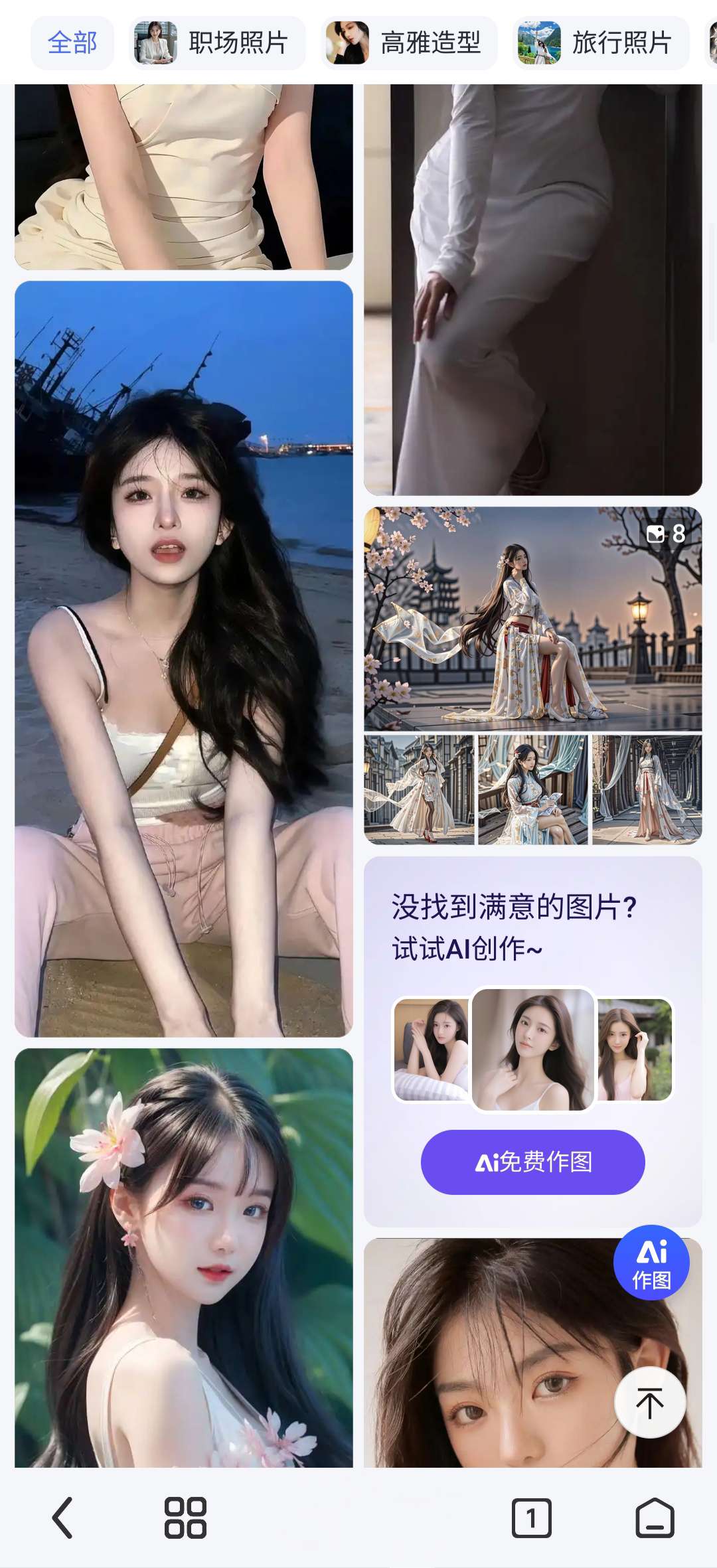
Task: Open the white long dress photo
Action: tap(532, 289)
